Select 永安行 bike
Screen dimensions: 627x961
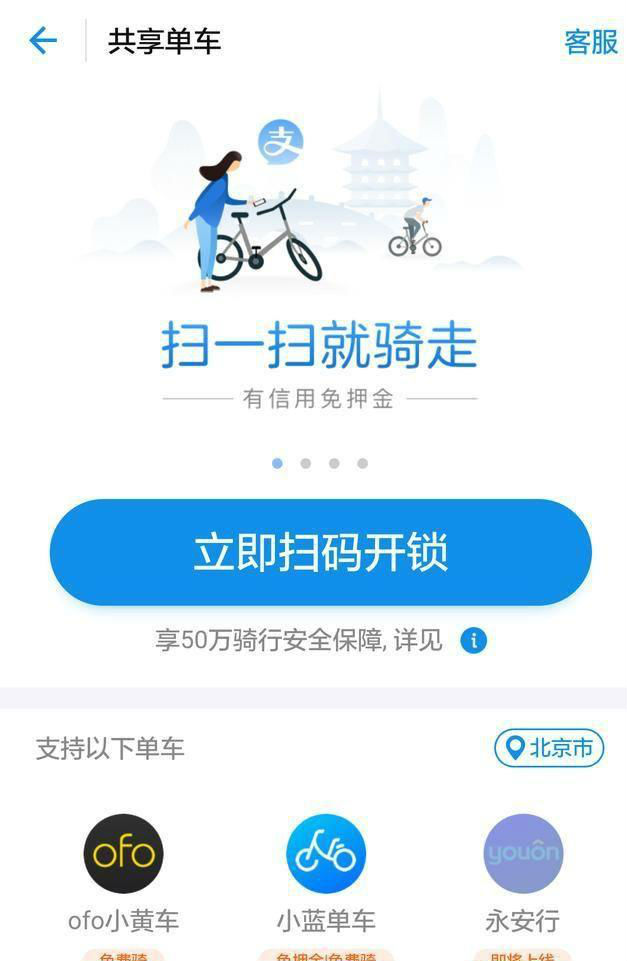(x=523, y=854)
